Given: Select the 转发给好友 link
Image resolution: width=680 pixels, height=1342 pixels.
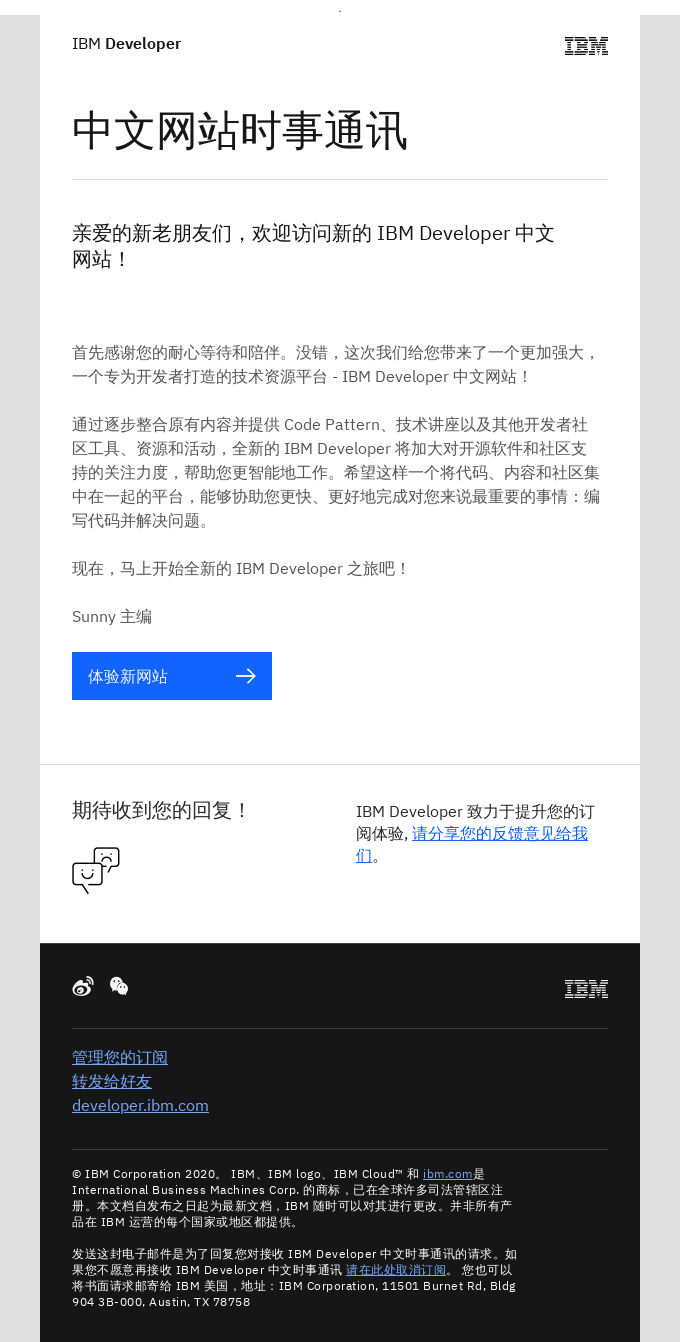Looking at the screenshot, I should click(x=112, y=1081).
